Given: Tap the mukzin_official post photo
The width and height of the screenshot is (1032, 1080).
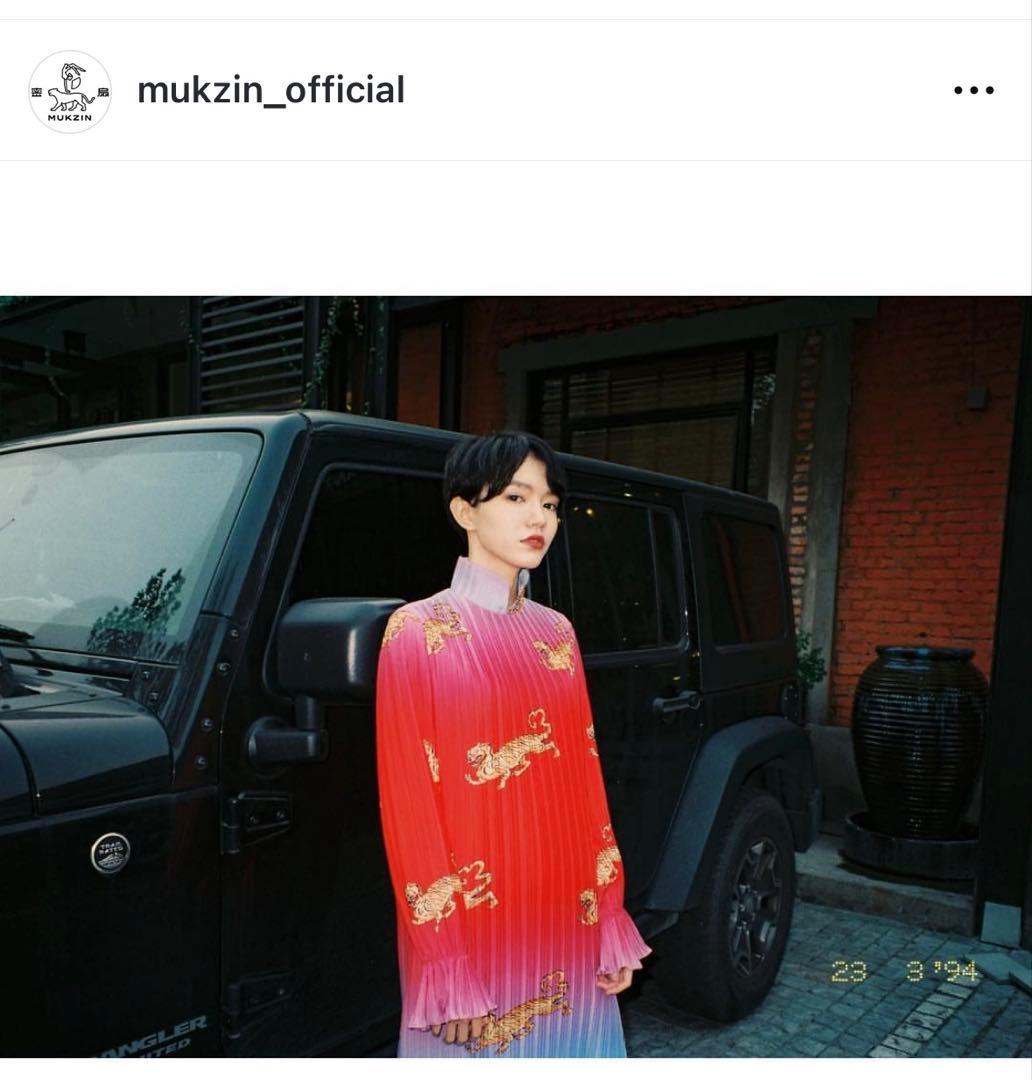Looking at the screenshot, I should click(516, 676).
